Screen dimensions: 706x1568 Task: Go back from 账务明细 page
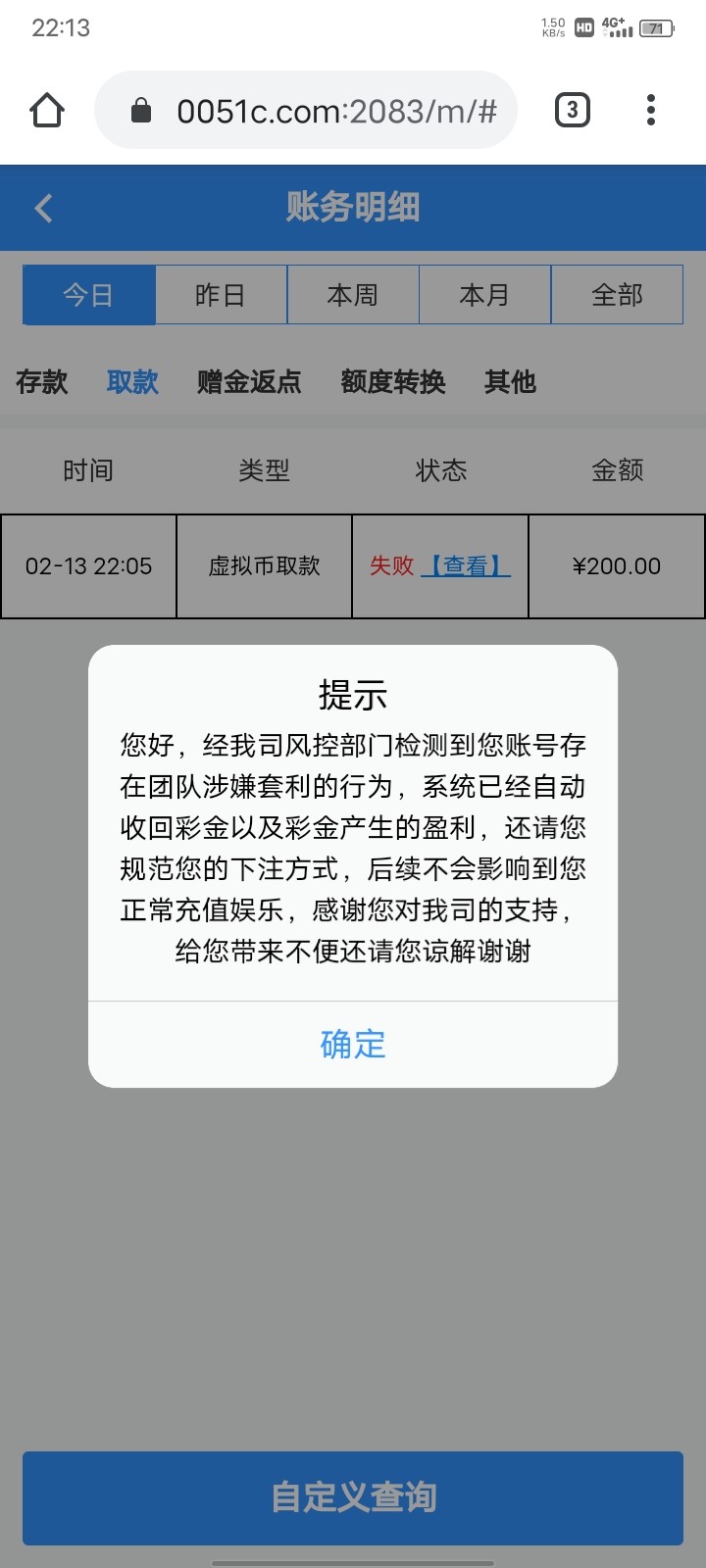click(x=43, y=208)
